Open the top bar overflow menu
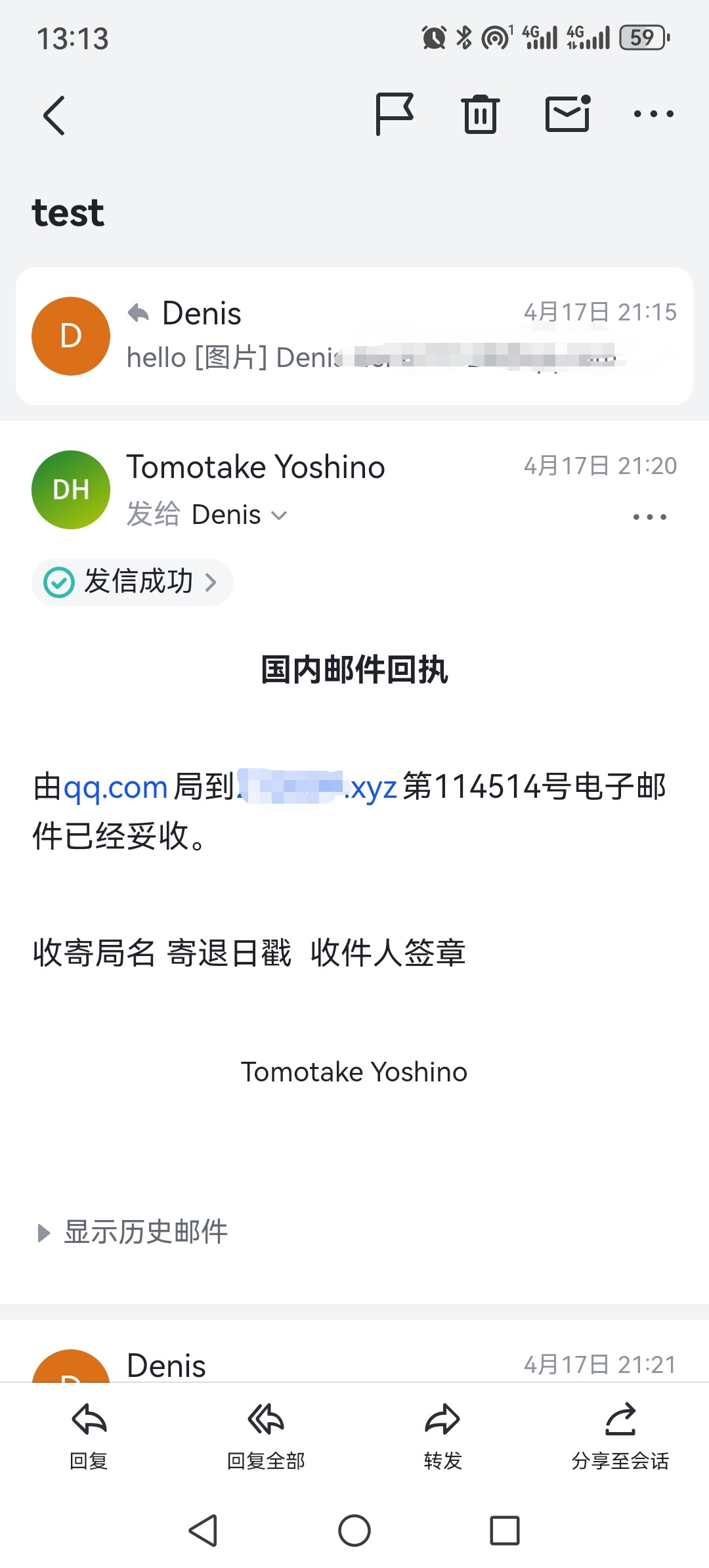 [x=653, y=114]
